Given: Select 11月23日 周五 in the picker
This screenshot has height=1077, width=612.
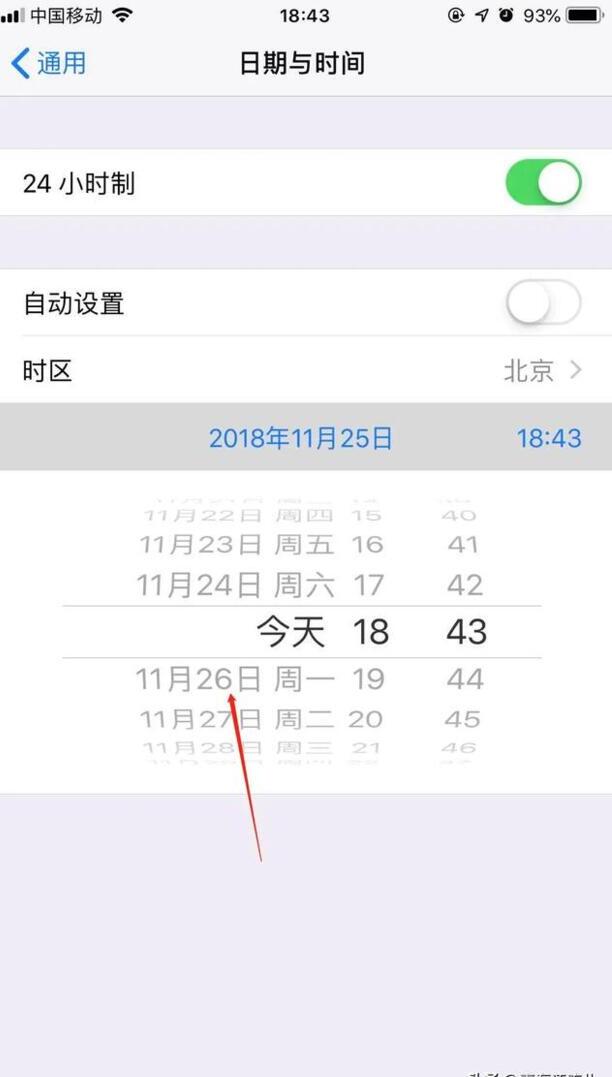Looking at the screenshot, I should (x=237, y=545).
